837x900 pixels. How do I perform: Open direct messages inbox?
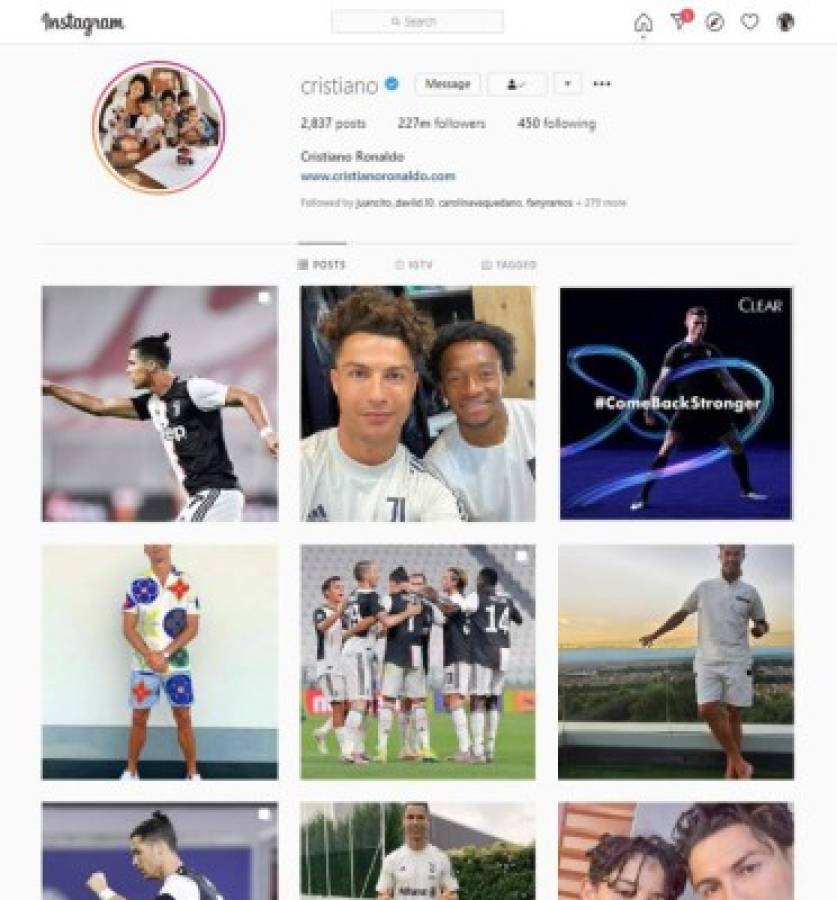point(679,21)
